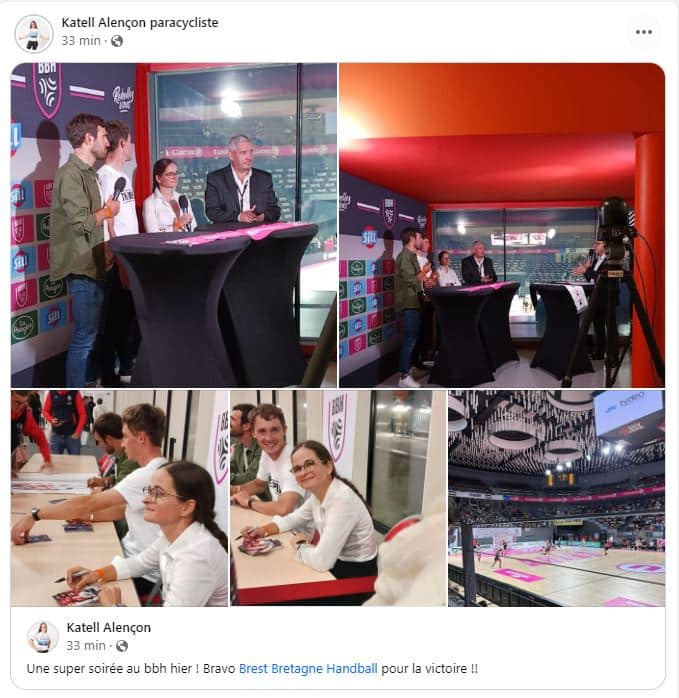Open Katell Alençon paracycliste page name

pos(139,23)
